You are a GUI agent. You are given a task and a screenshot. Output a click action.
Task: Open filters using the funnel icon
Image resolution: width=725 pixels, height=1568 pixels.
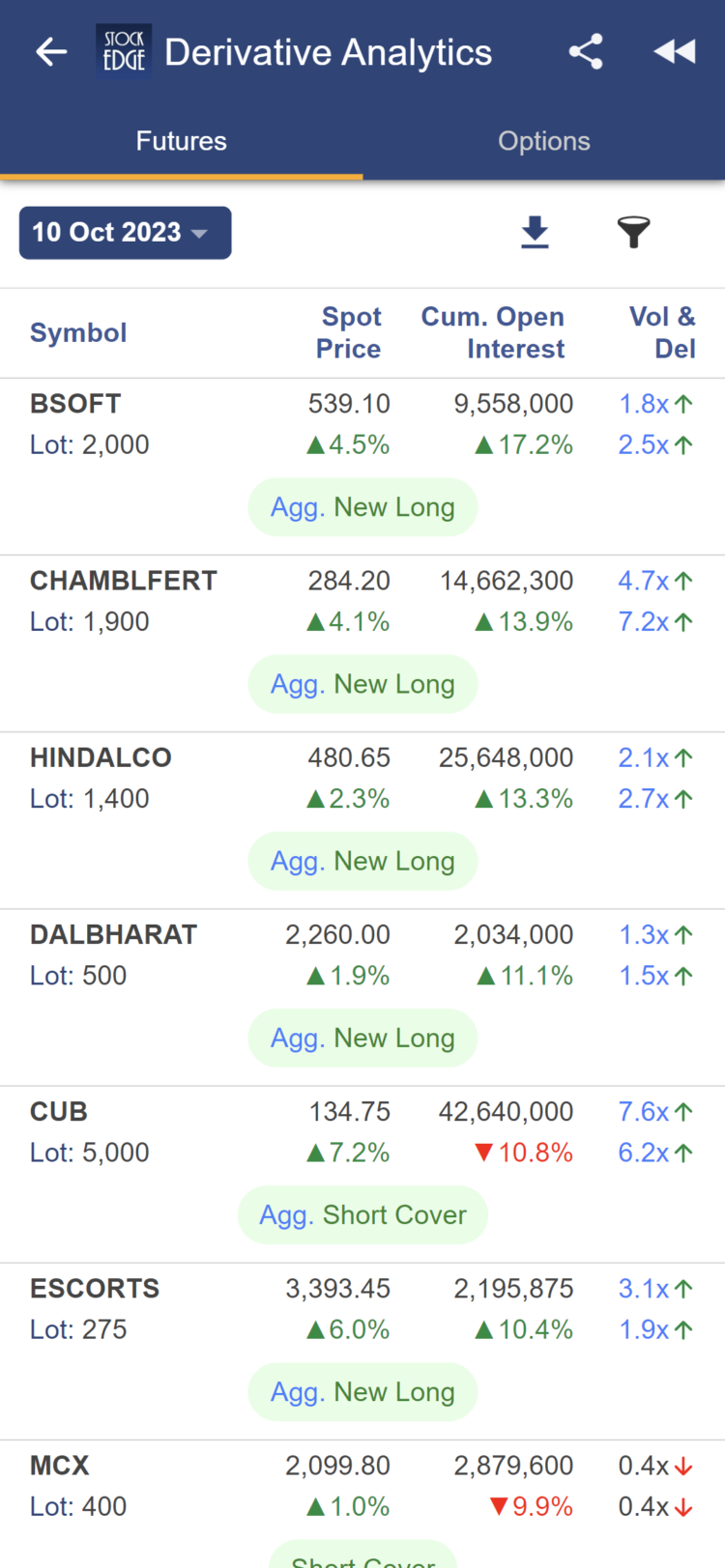coord(633,233)
